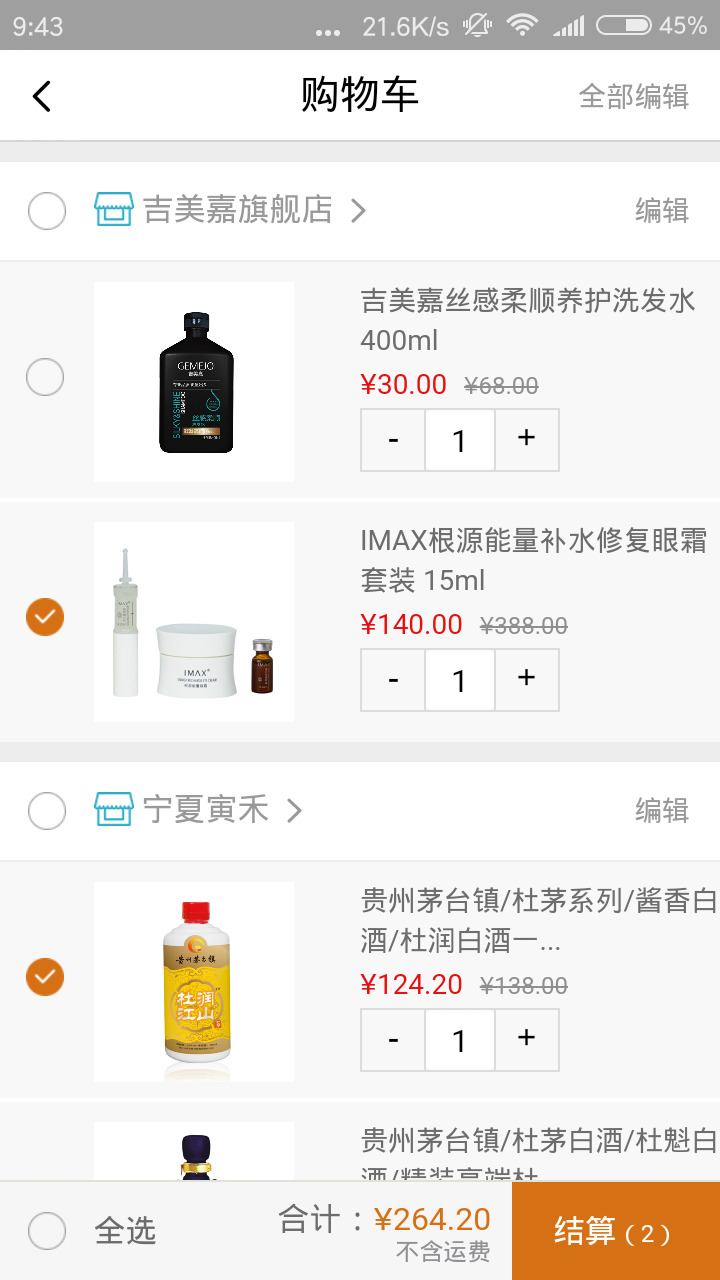Uncheck the 杜润白酒 item
This screenshot has width=720, height=1280.
(x=45, y=977)
